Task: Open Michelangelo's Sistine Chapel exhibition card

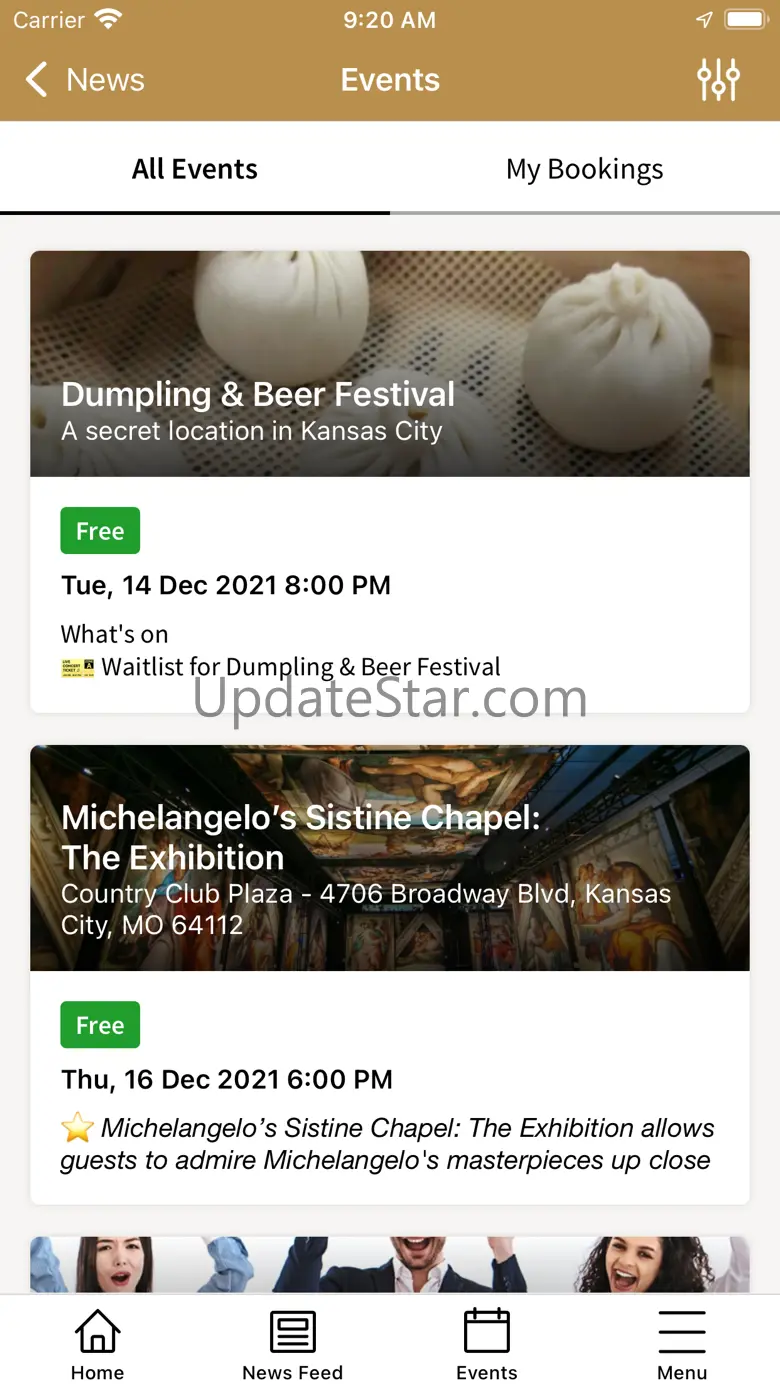Action: click(x=390, y=975)
